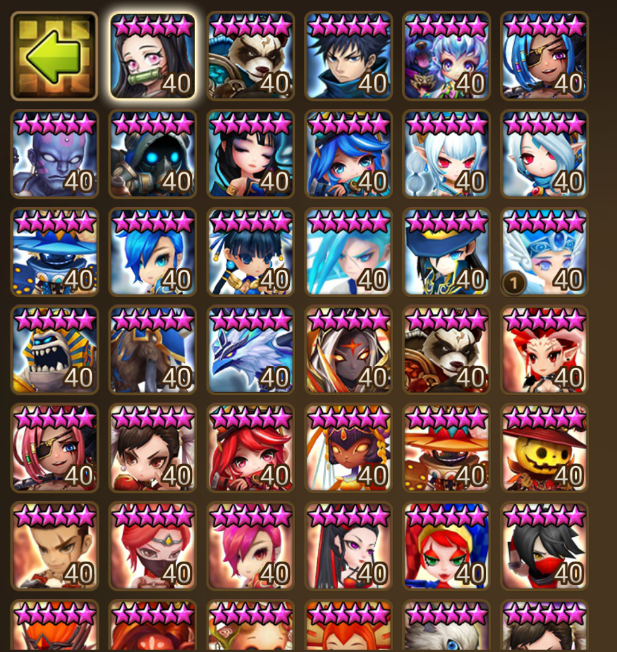Choose the white and blue dragon

click(250, 350)
